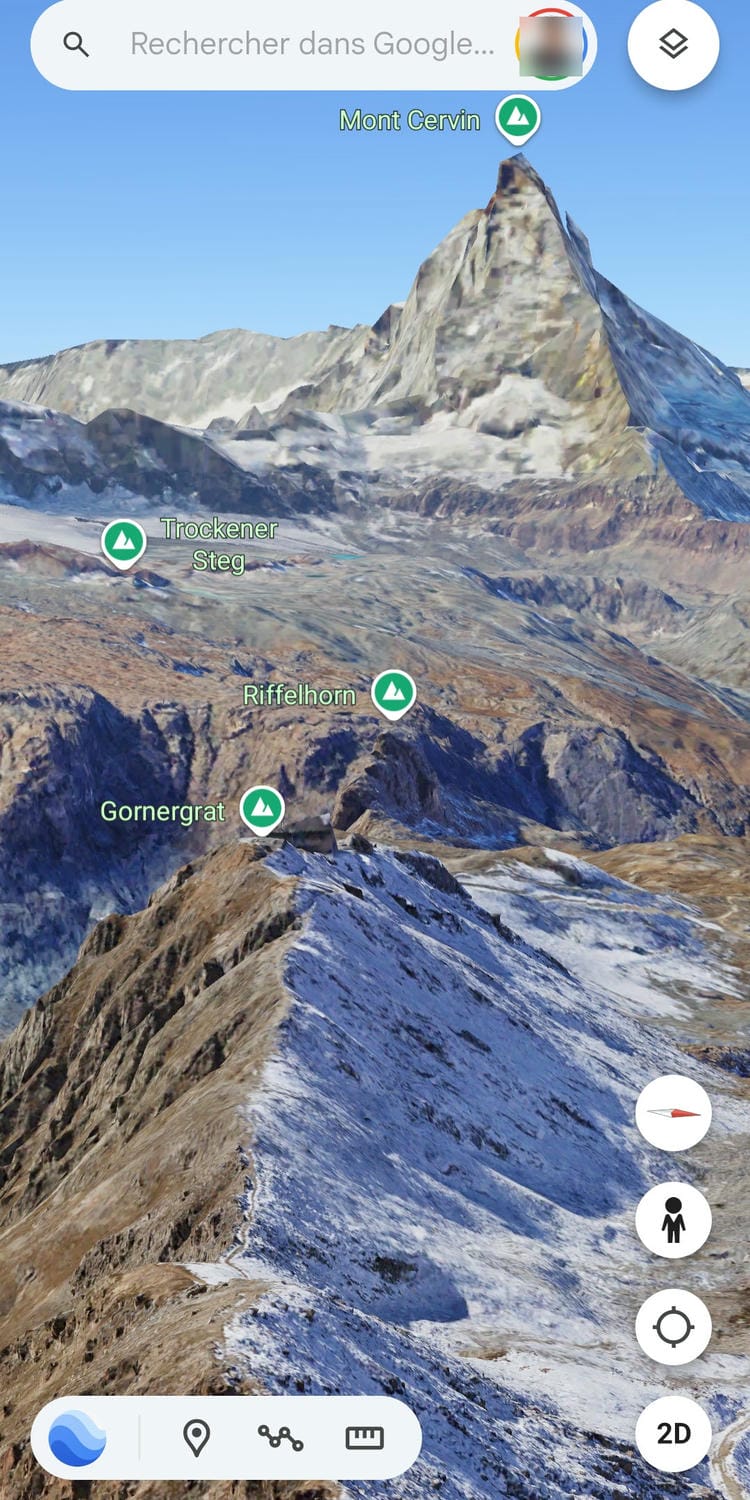
Task: Switch the view to 2D
Action: (x=673, y=1434)
